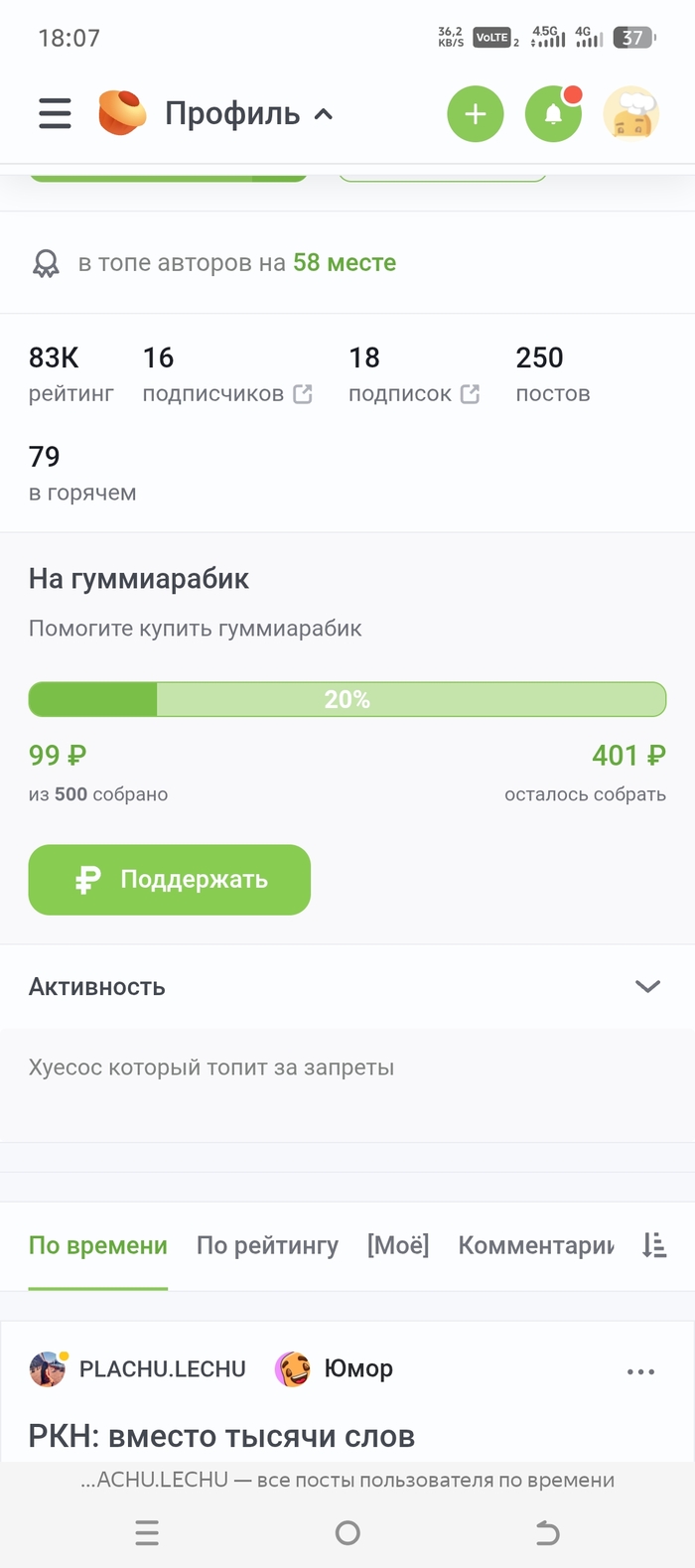Open the post's three-dot menu
695x1568 pixels.
pos(640,1371)
